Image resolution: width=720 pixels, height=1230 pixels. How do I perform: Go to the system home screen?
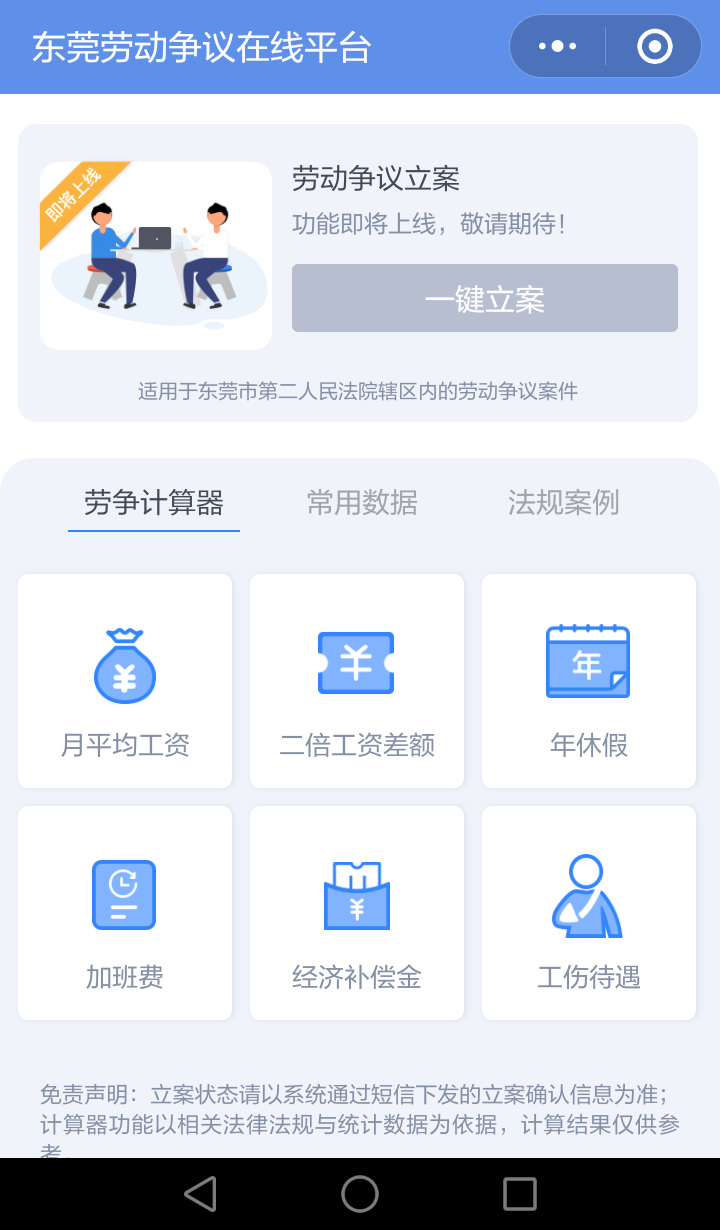tap(360, 1194)
